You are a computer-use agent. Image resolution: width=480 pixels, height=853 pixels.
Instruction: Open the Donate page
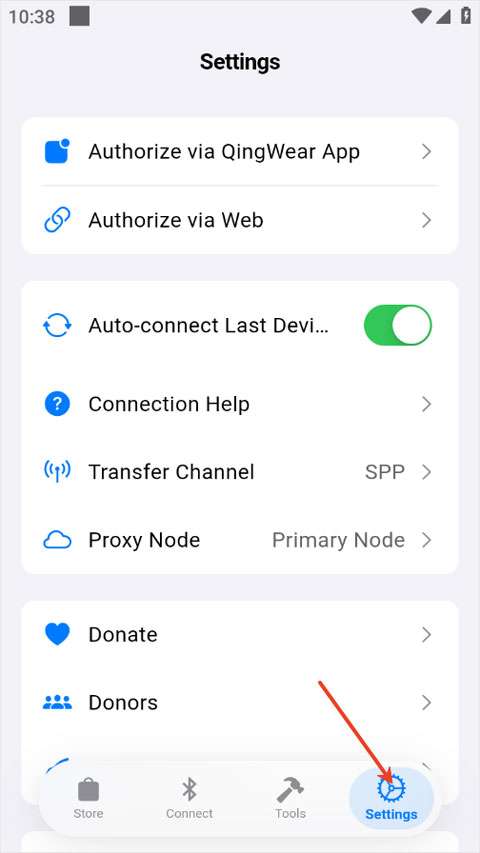click(239, 635)
